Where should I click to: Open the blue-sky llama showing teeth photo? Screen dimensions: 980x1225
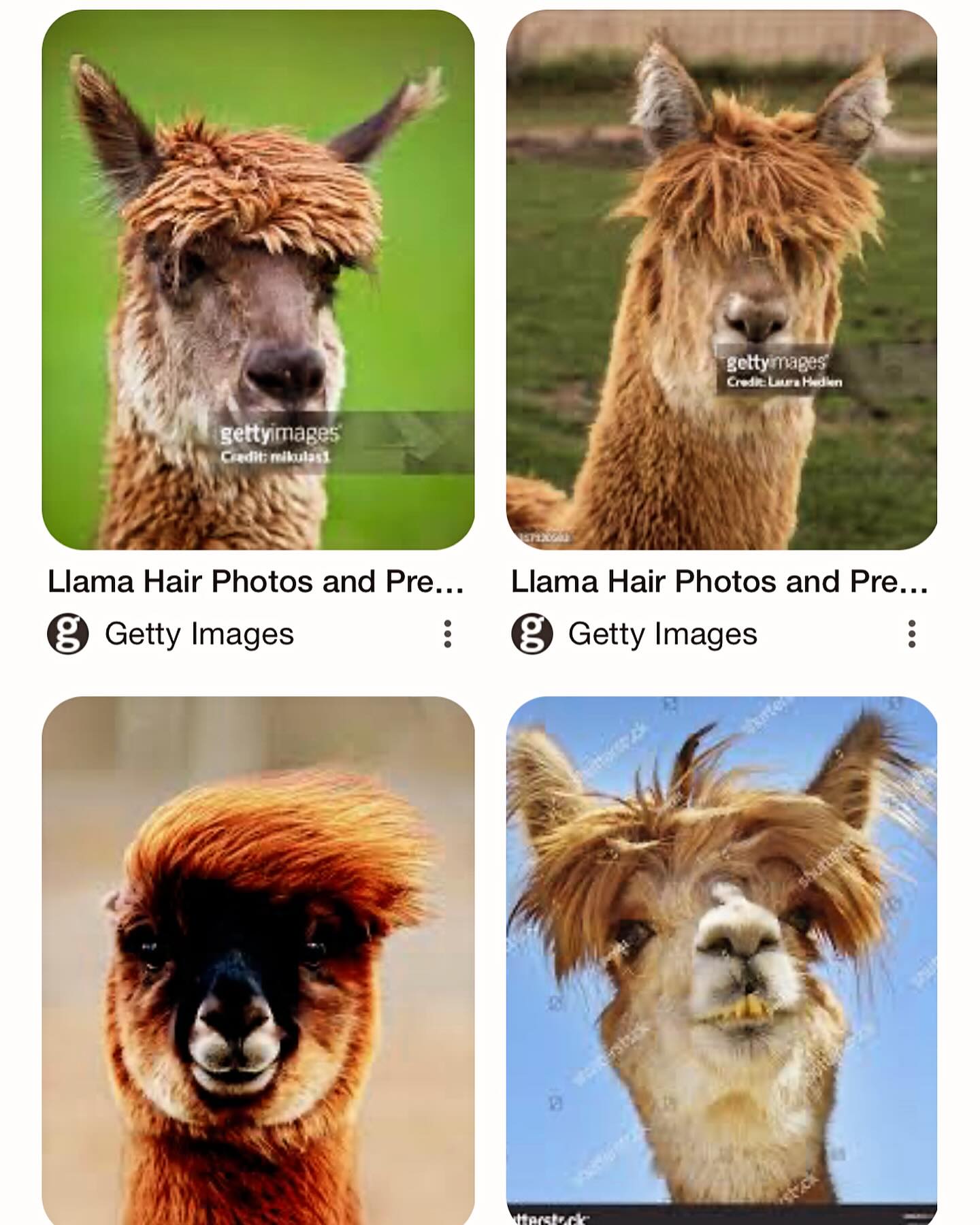721,960
